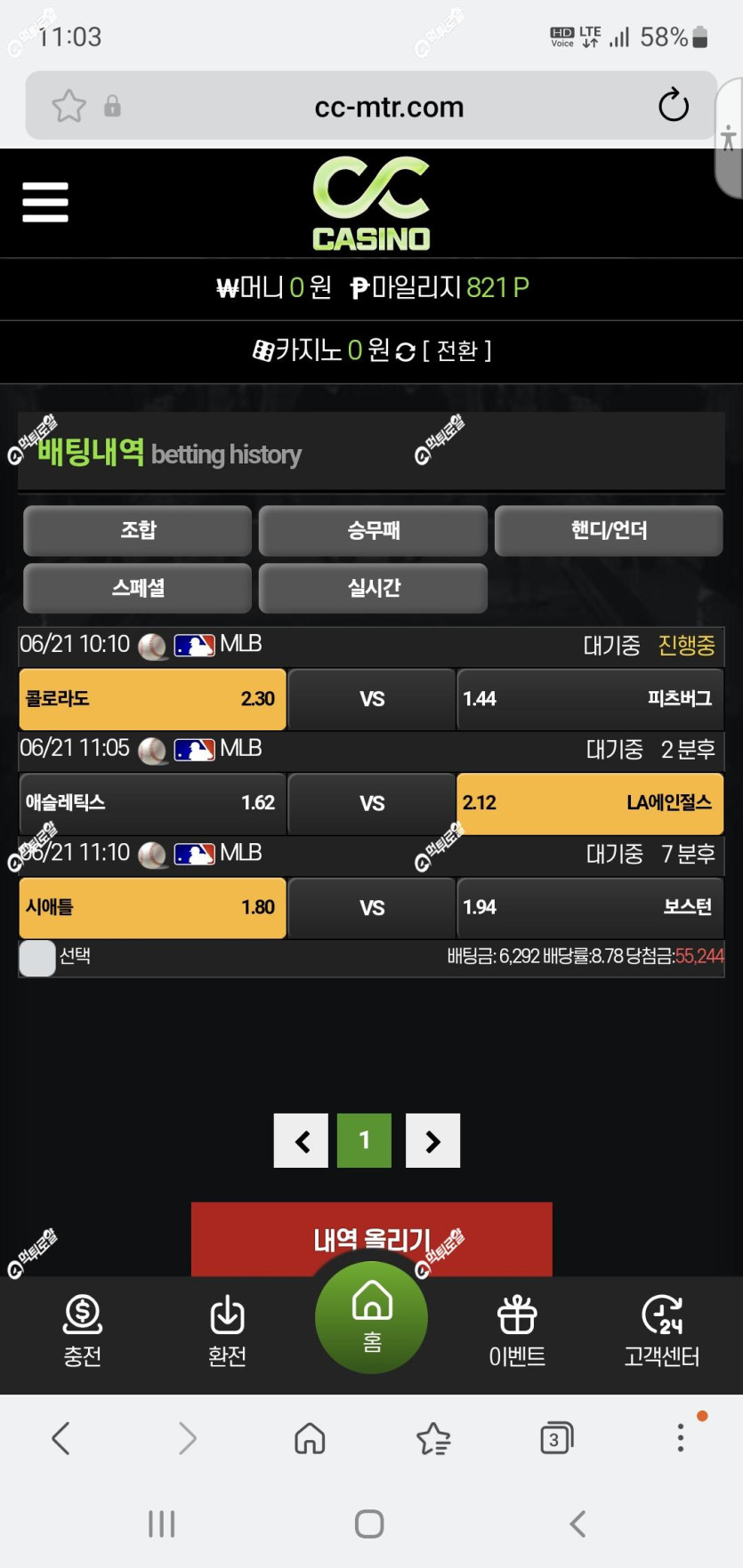This screenshot has width=743, height=1568.
Task: Reload the page in browser
Action: click(674, 106)
